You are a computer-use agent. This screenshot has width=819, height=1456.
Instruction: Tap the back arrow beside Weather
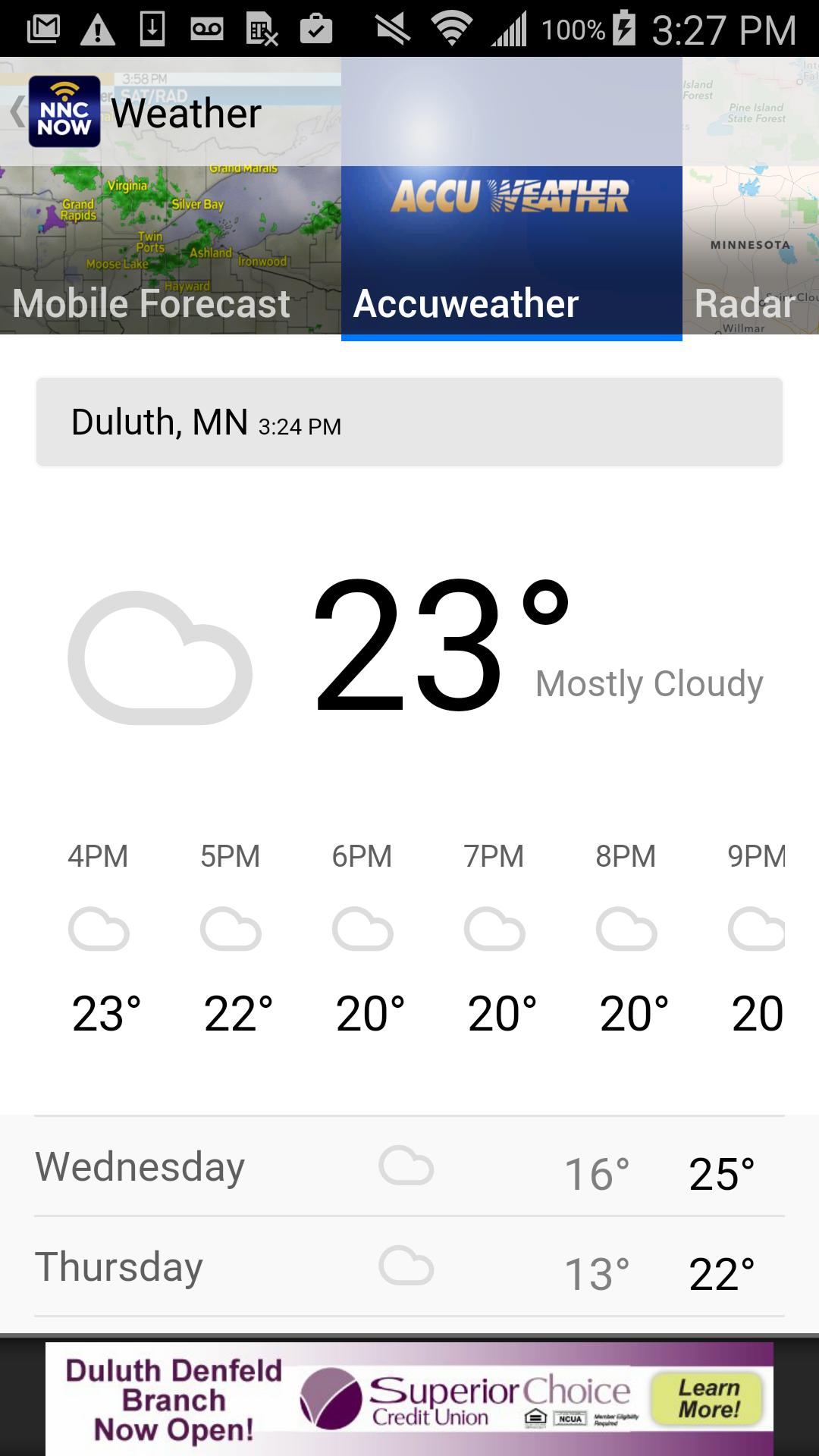15,111
